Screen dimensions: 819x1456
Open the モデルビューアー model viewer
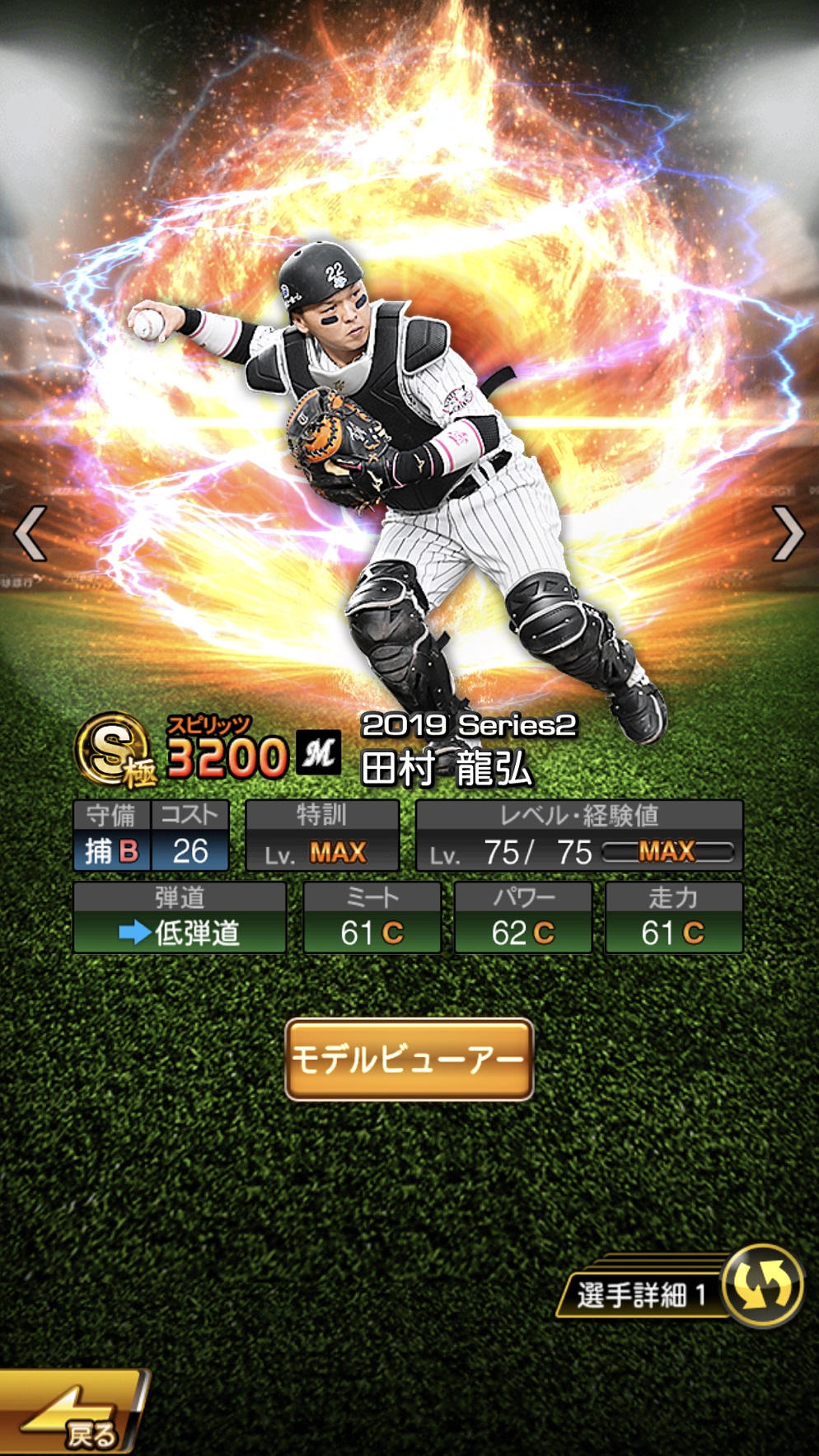point(409,1059)
